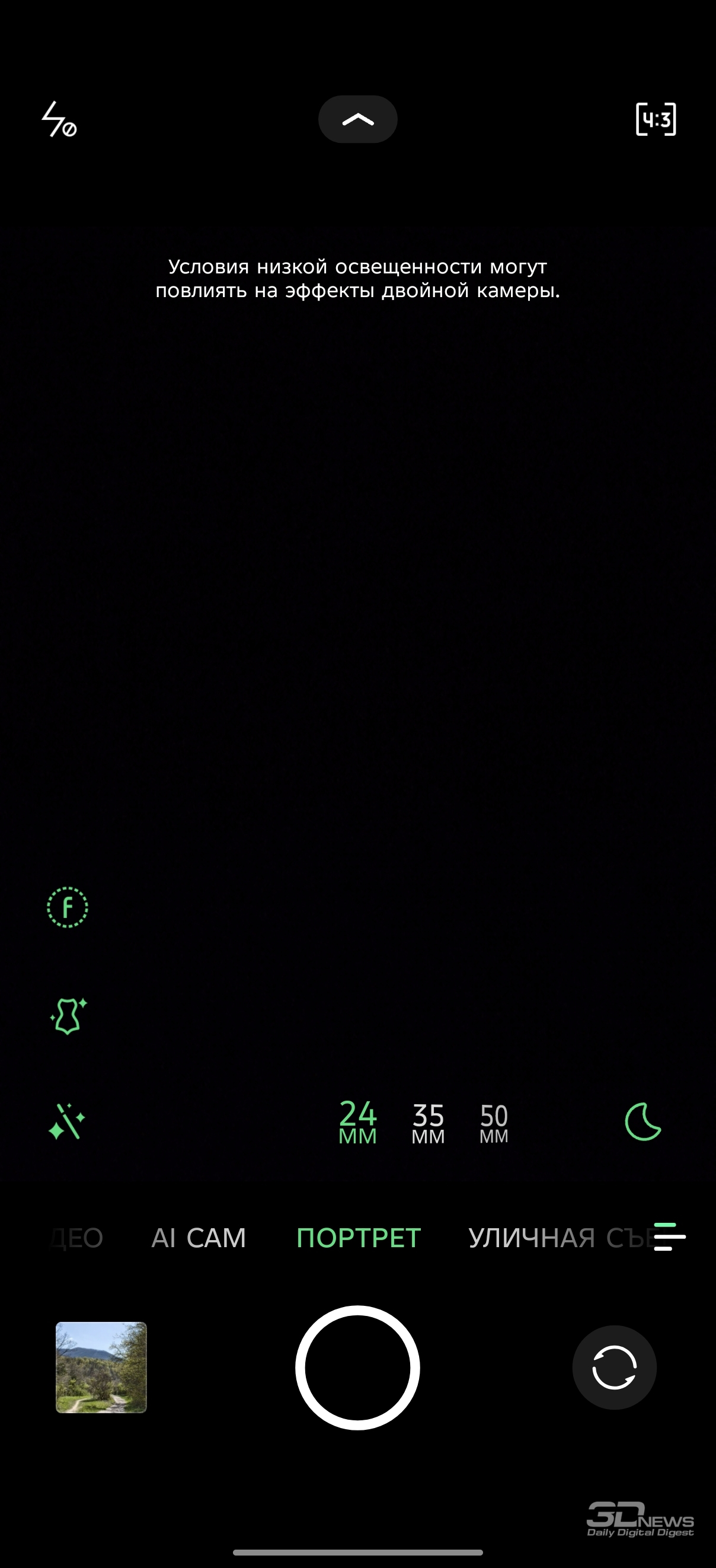Switch to the video mode tab
Image resolution: width=716 pixels, height=1568 pixels.
77,1238
